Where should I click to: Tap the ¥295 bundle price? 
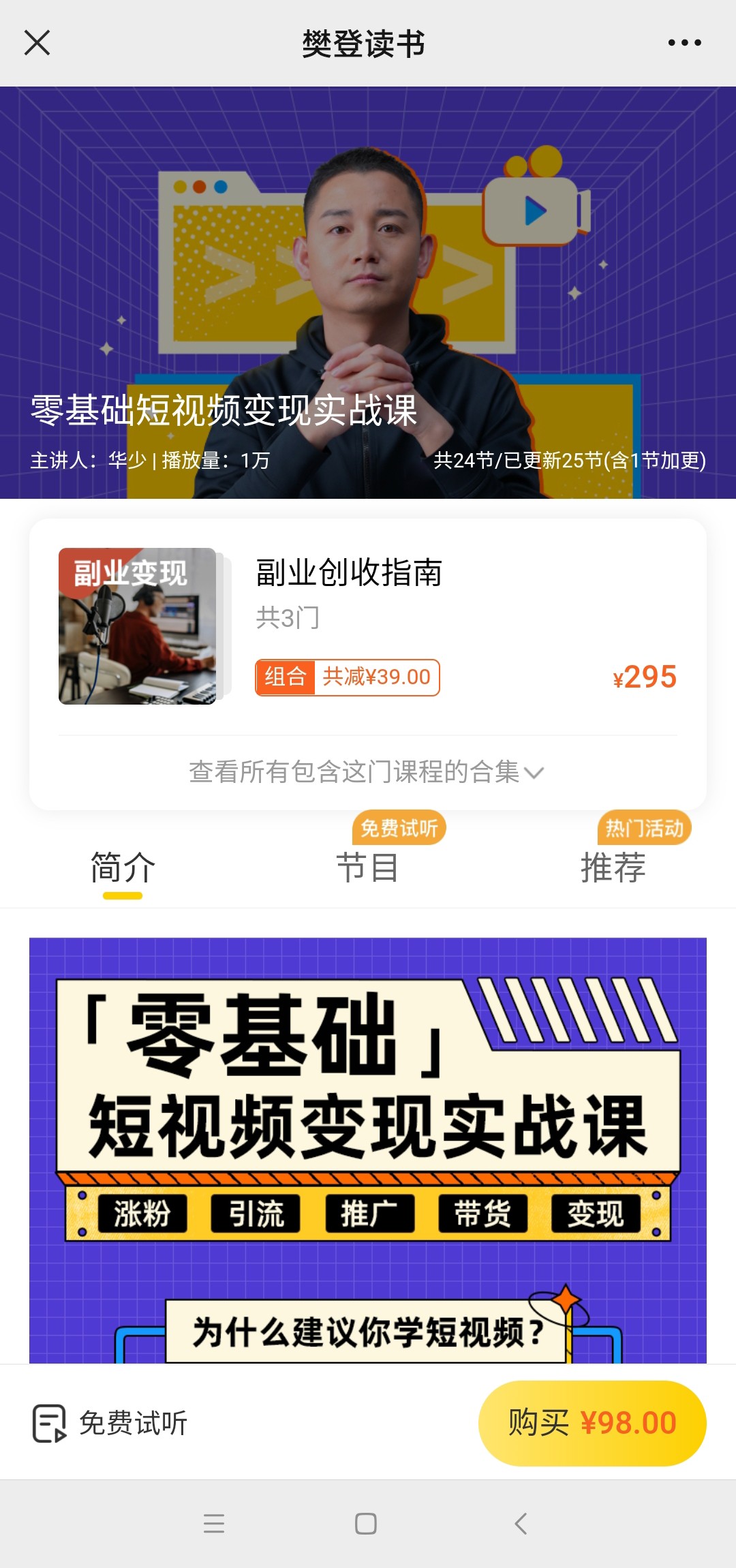click(x=643, y=677)
